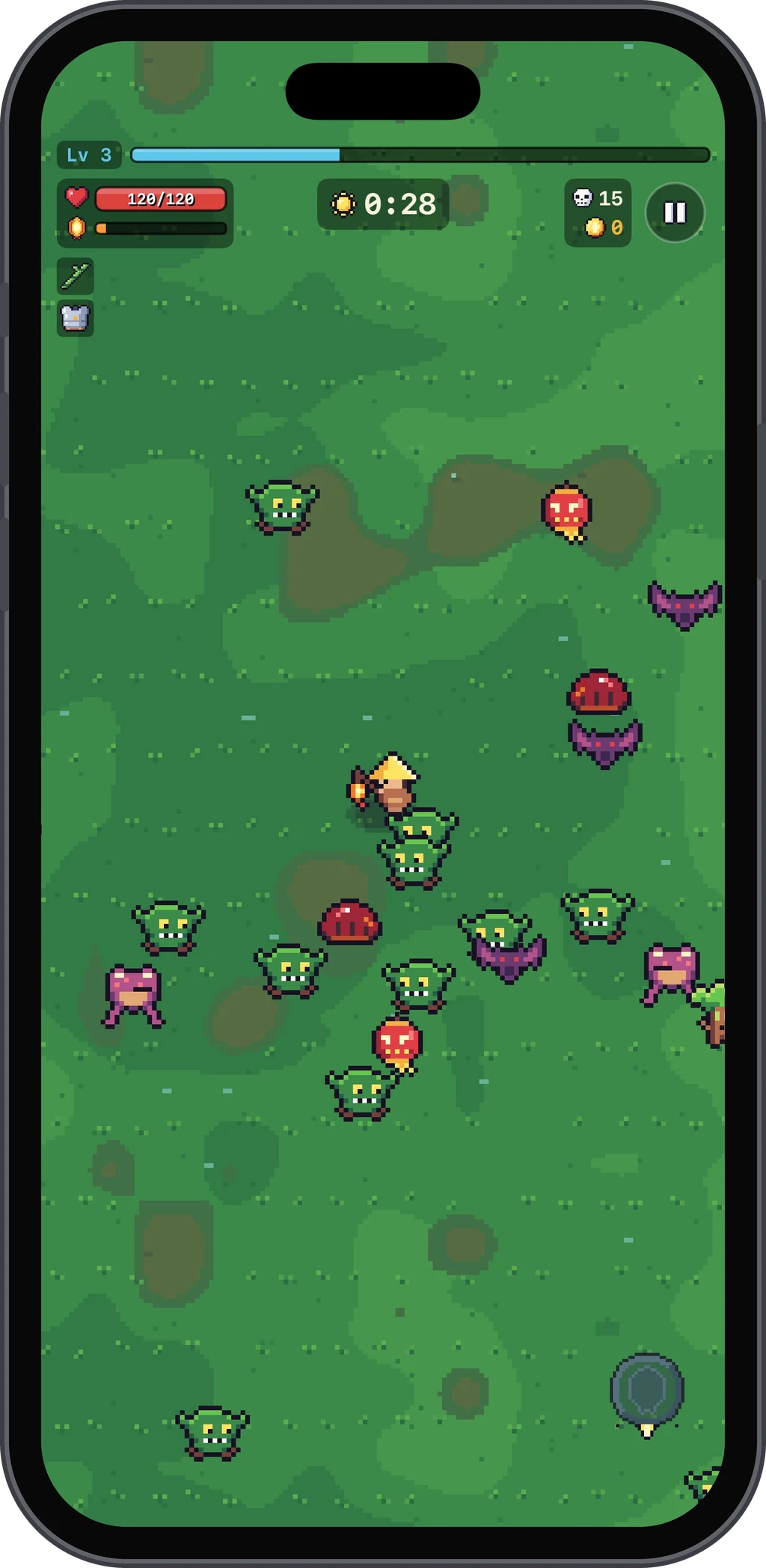Activate the round shield ability button
The height and width of the screenshot is (1568, 766).
coord(647,1391)
